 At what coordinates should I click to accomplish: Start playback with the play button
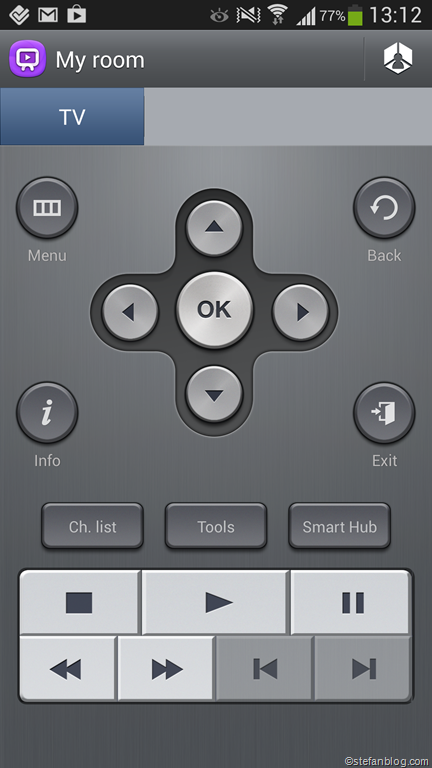coord(216,602)
